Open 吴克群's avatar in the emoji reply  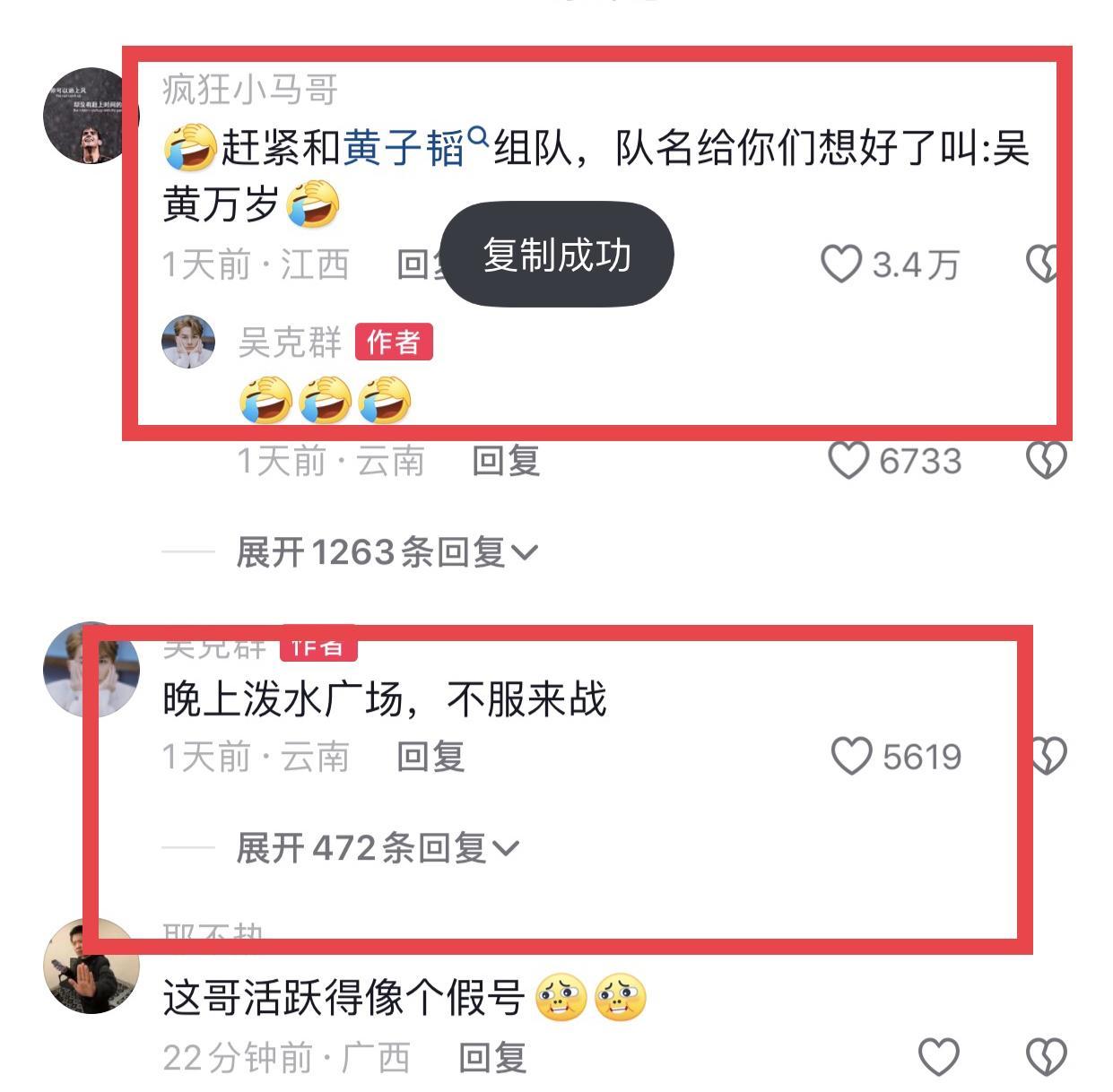tap(188, 342)
